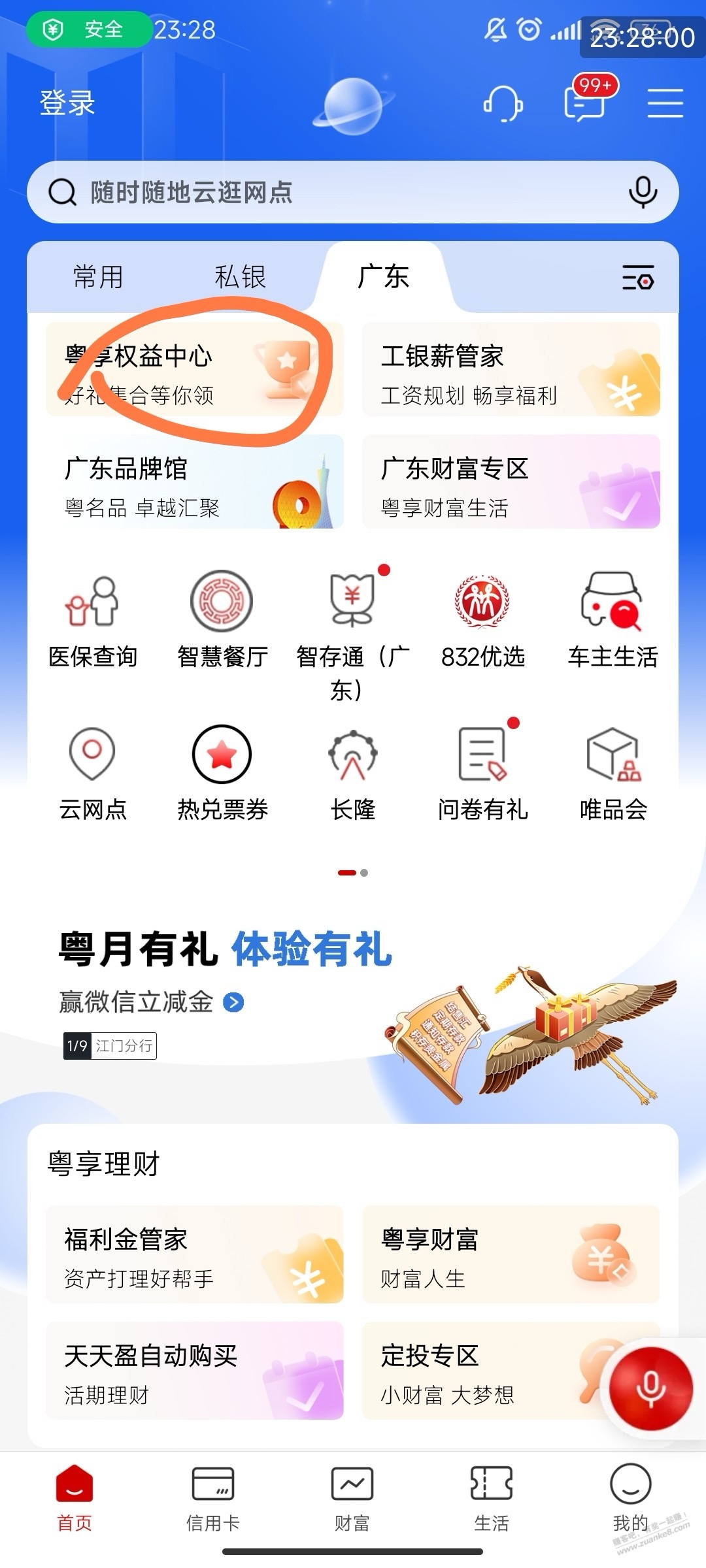Open the 工银薪管家 card
This screenshot has width=706, height=1568.
(x=511, y=370)
